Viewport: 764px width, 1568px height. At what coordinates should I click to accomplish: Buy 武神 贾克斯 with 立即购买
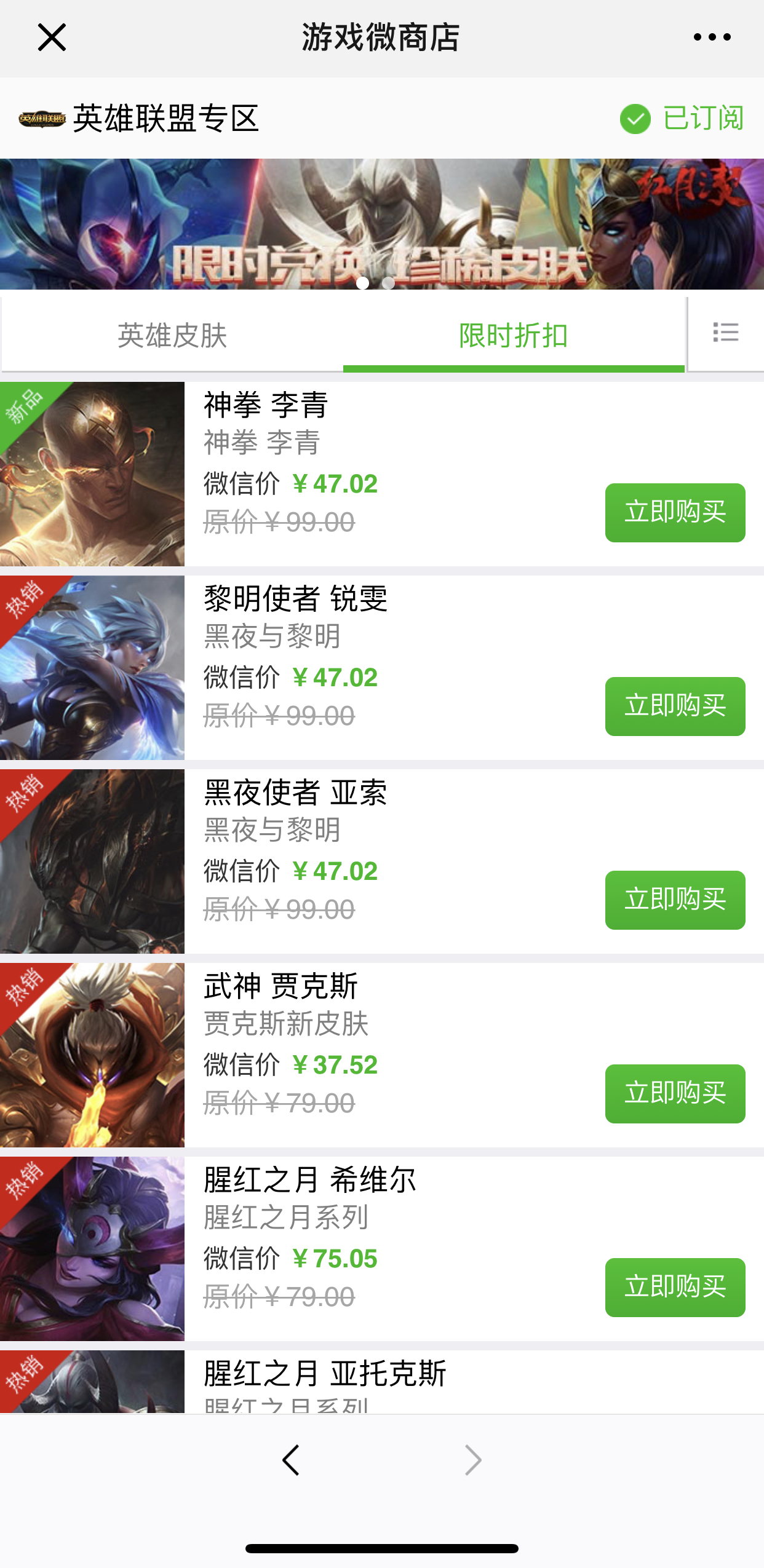point(675,1093)
